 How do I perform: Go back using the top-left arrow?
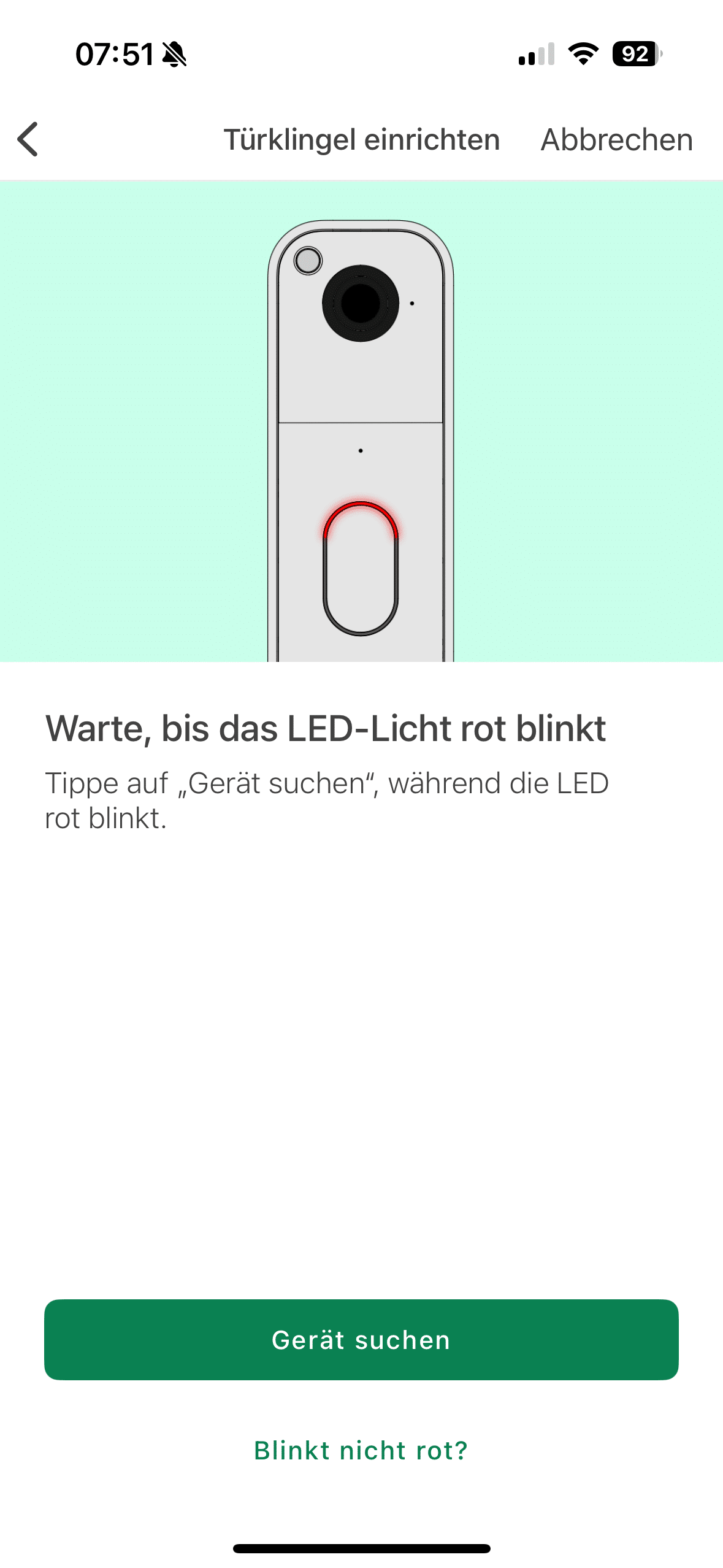tap(28, 139)
